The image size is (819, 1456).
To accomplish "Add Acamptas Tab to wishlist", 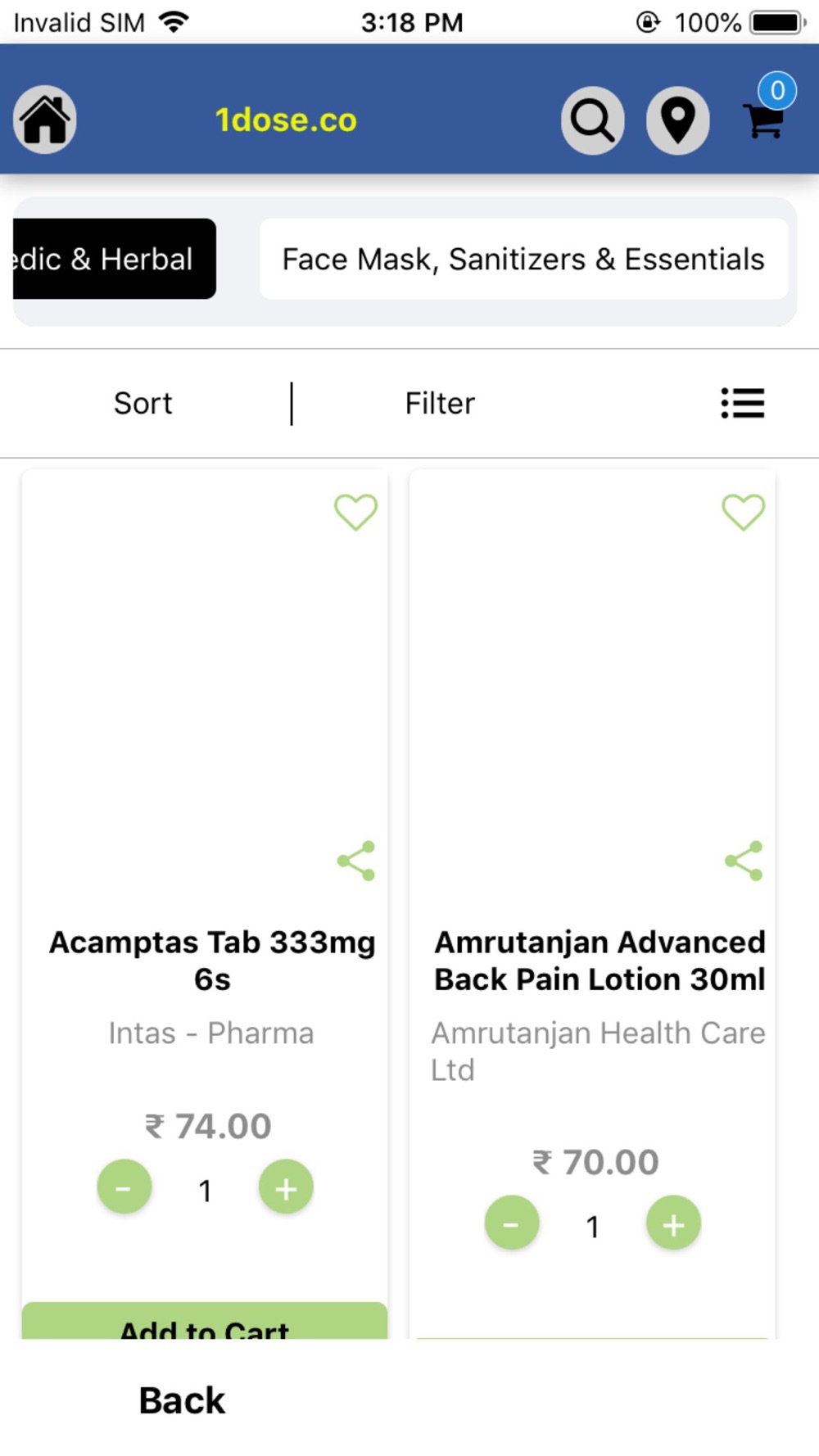I will 356,512.
